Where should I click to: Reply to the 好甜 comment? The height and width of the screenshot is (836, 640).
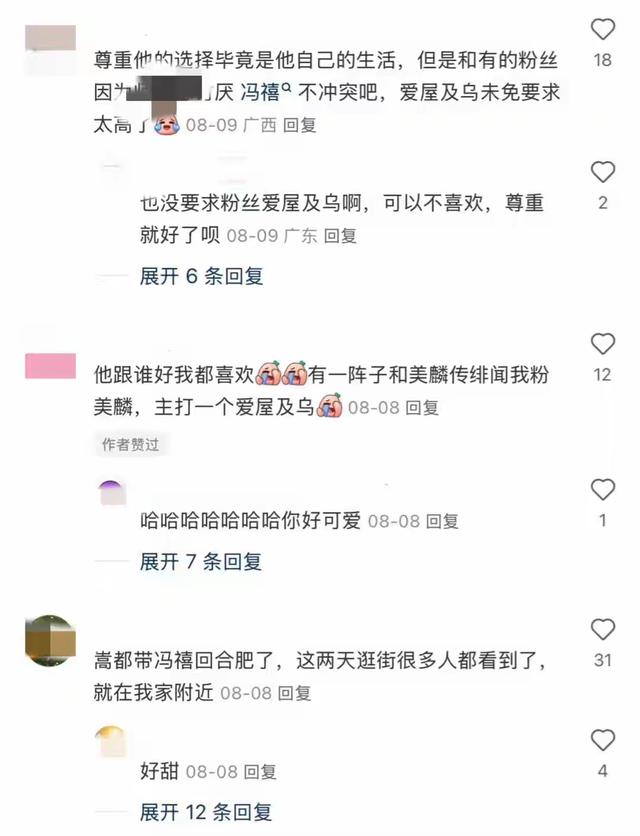coord(260,772)
